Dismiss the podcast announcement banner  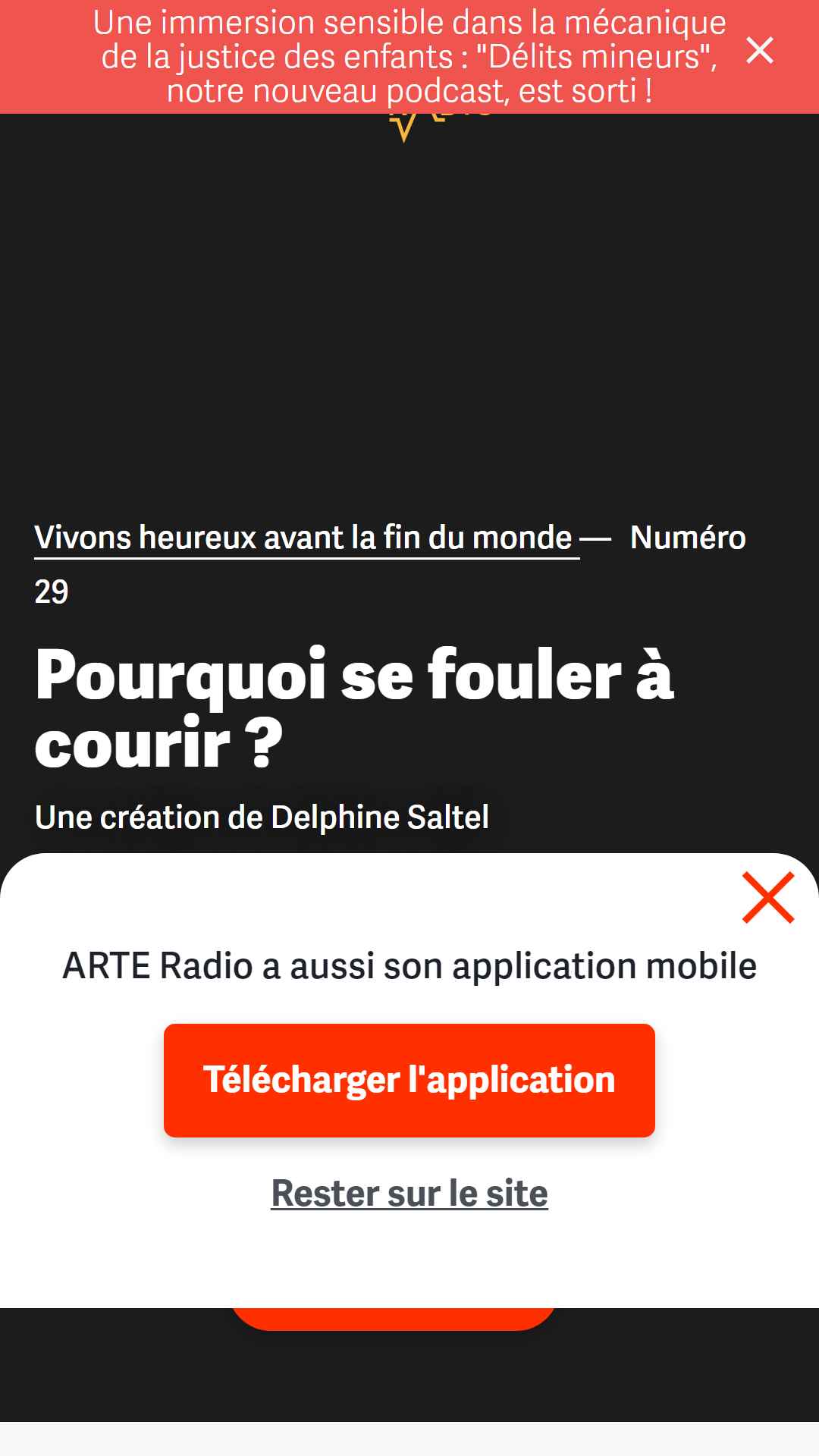point(760,51)
